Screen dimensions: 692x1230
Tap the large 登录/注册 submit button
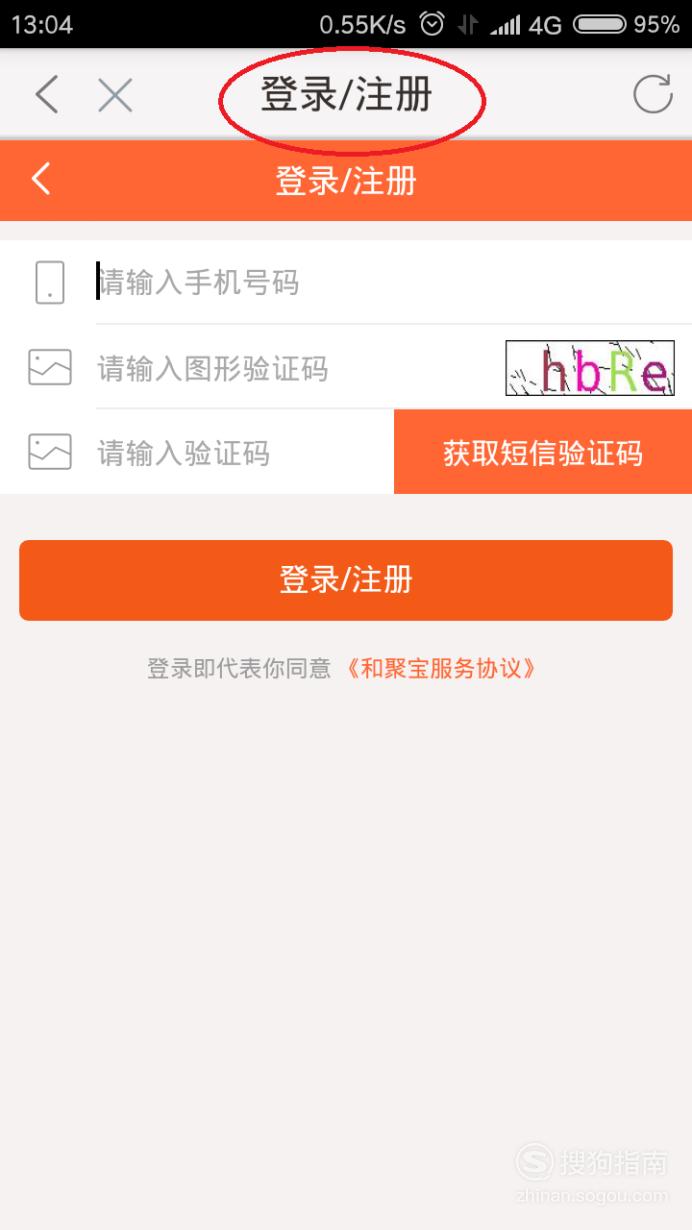pyautogui.click(x=346, y=580)
